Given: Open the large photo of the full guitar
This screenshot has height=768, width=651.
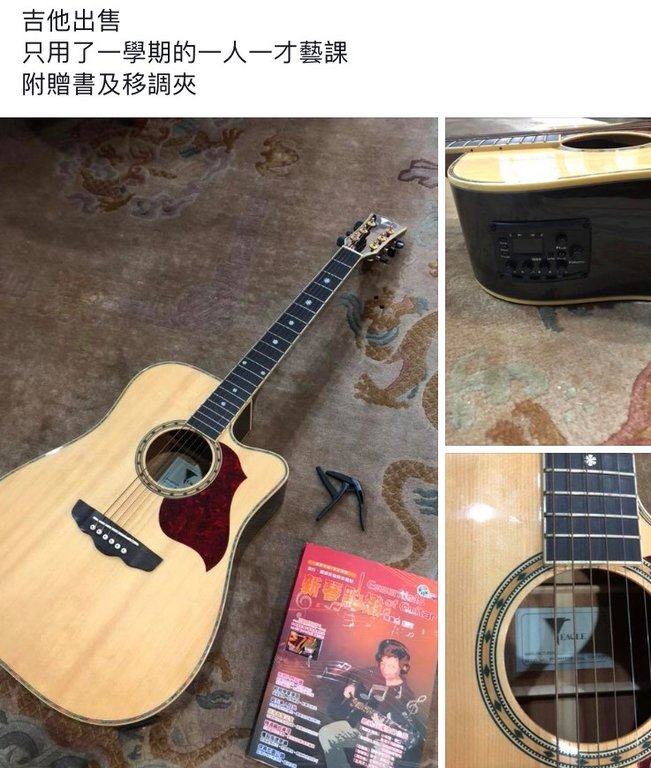Looking at the screenshot, I should click(x=218, y=442).
